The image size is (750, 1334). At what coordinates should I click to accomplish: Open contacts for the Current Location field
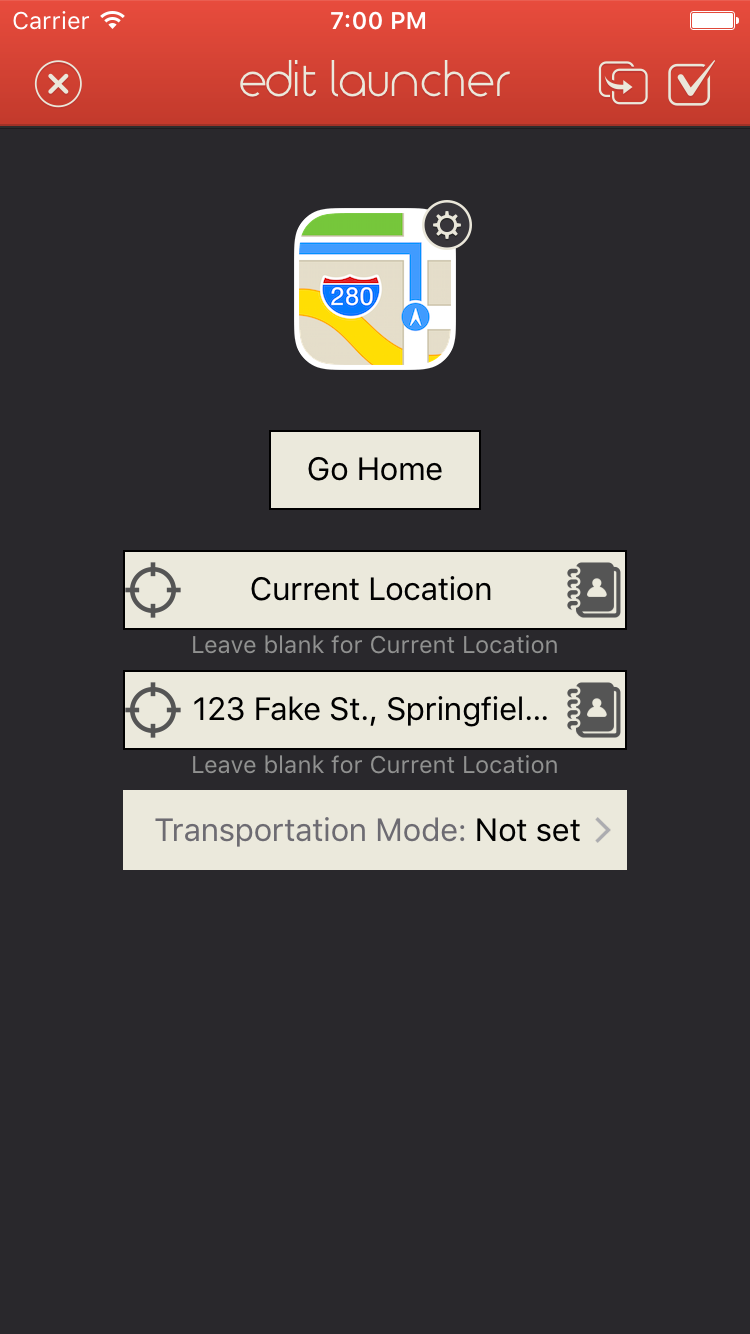tap(594, 590)
